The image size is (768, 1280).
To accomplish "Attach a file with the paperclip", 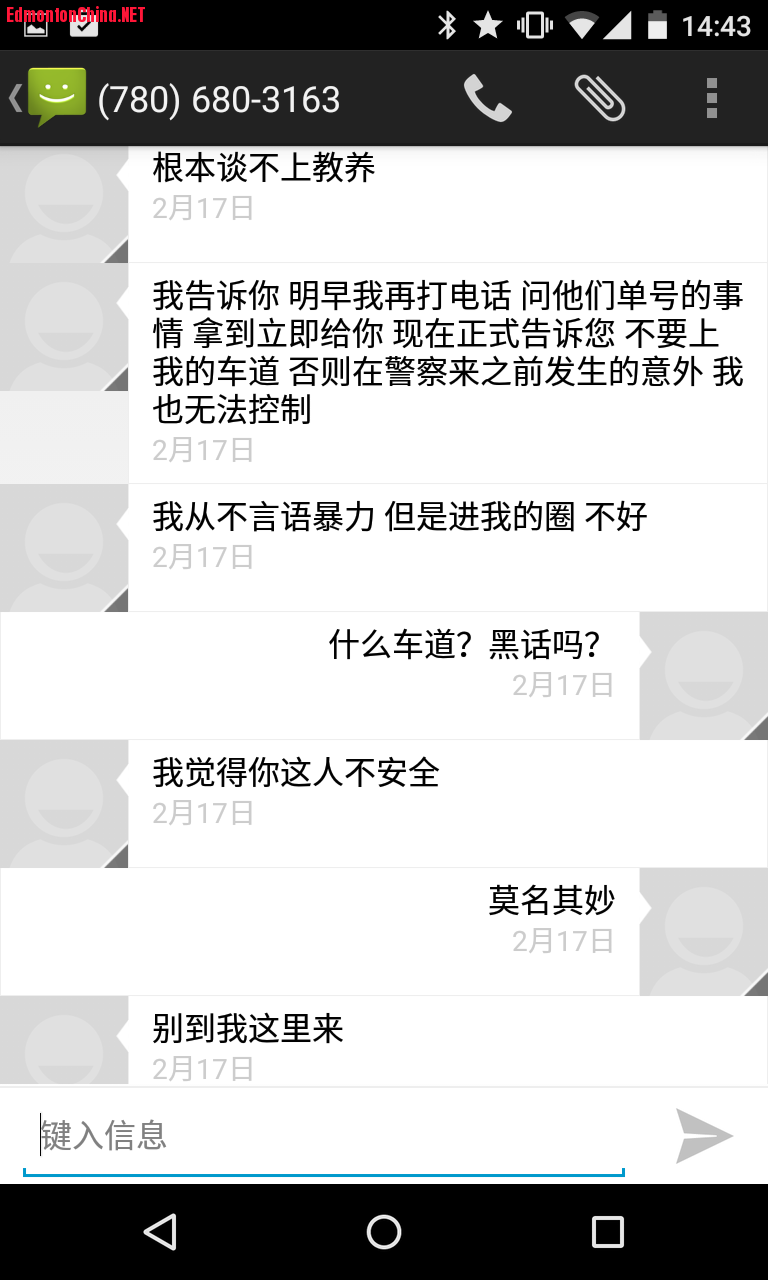I will (600, 99).
